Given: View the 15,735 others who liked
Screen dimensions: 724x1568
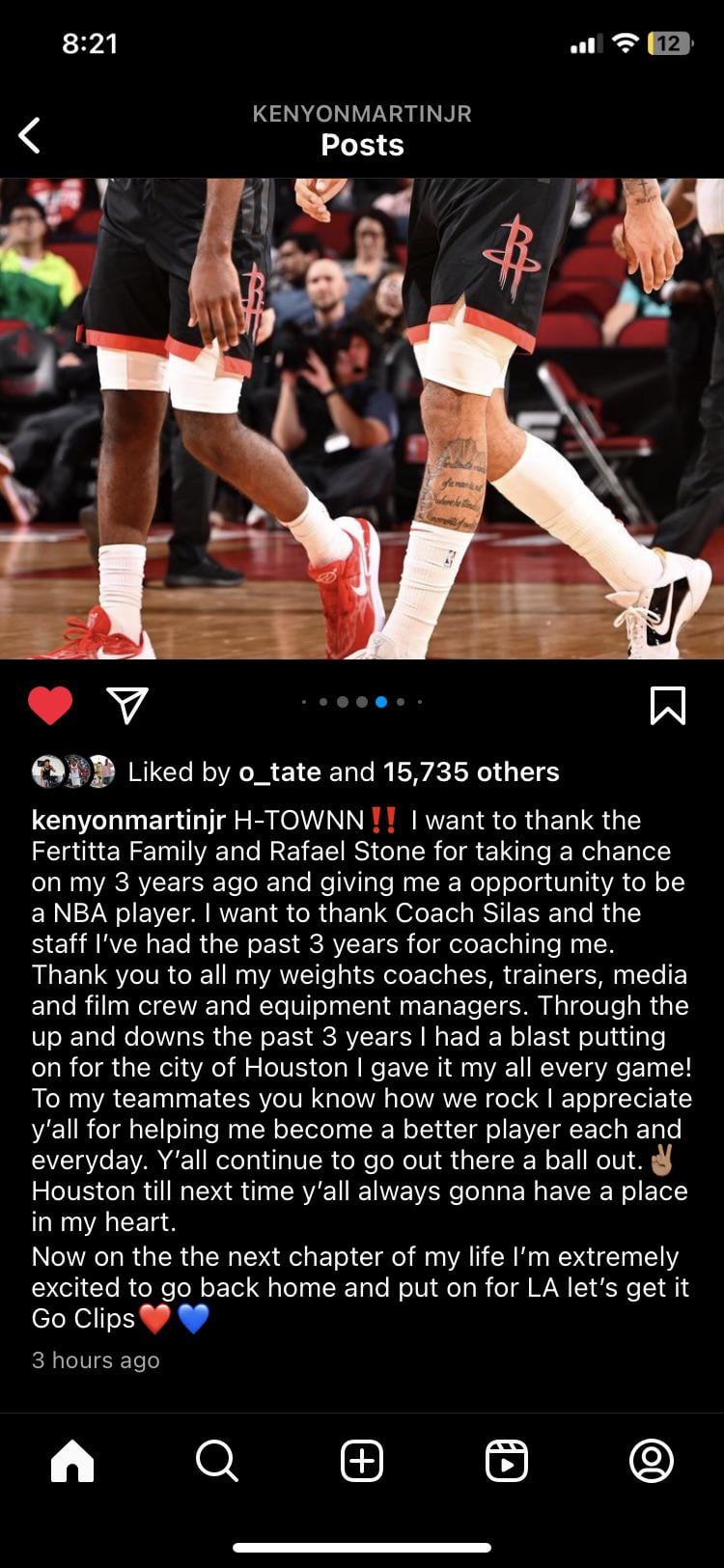Looking at the screenshot, I should point(471,772).
